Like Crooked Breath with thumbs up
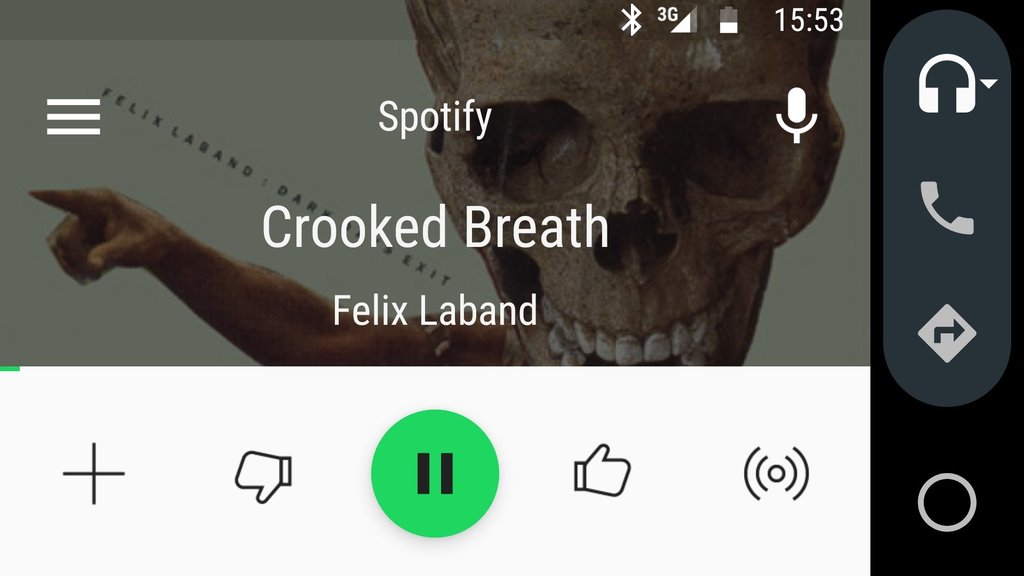This screenshot has height=576, width=1024. [x=603, y=473]
